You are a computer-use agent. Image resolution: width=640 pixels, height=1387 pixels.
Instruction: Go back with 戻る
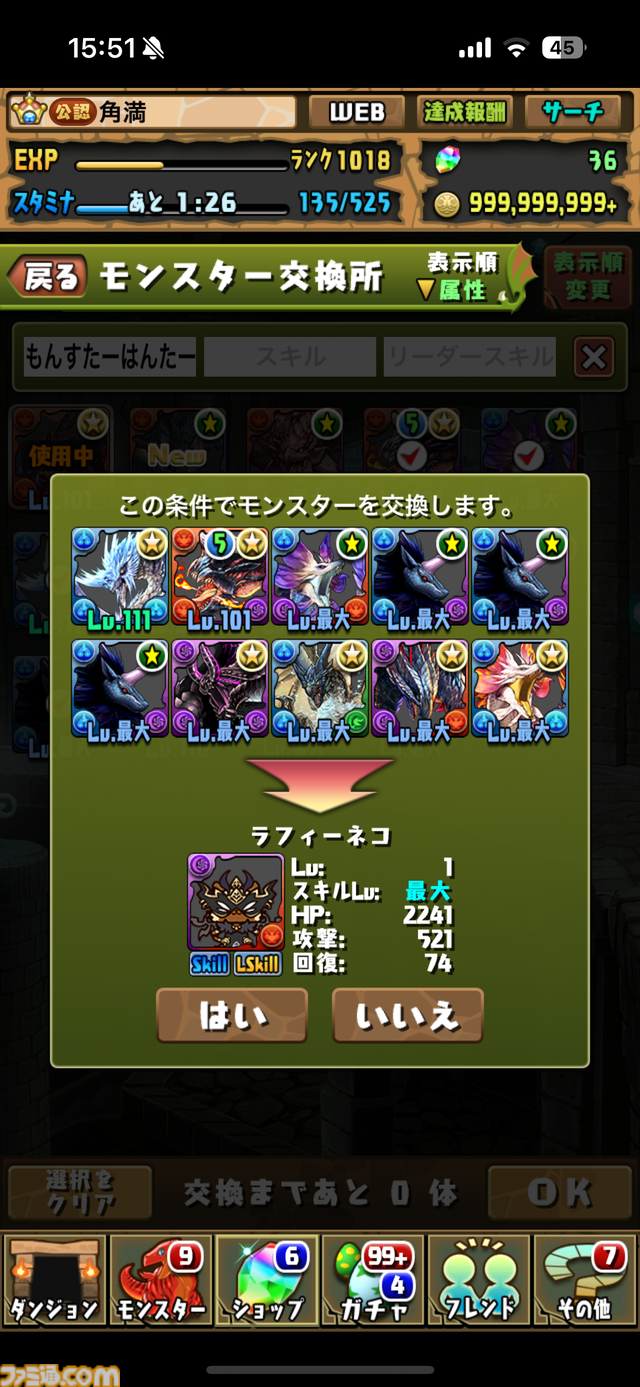[50, 277]
